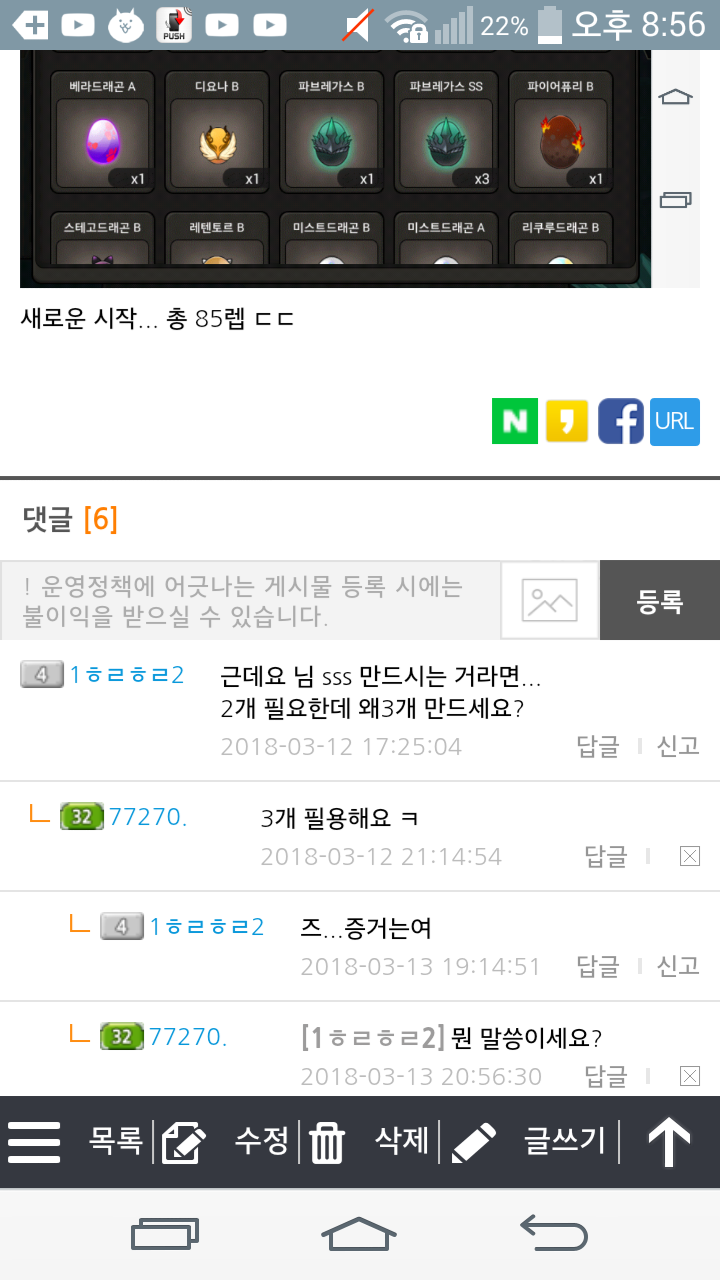
Task: Report the 19:14:51 comment
Action: 677,966
